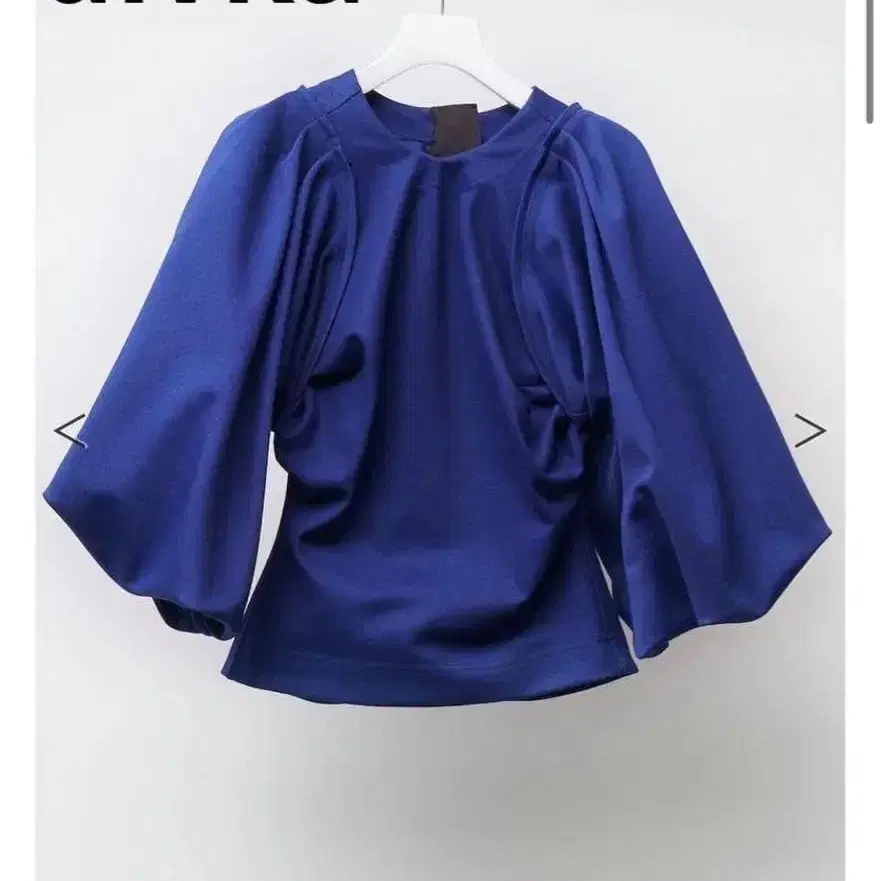Show the previous product photo
The image size is (881, 881).
coord(68,431)
